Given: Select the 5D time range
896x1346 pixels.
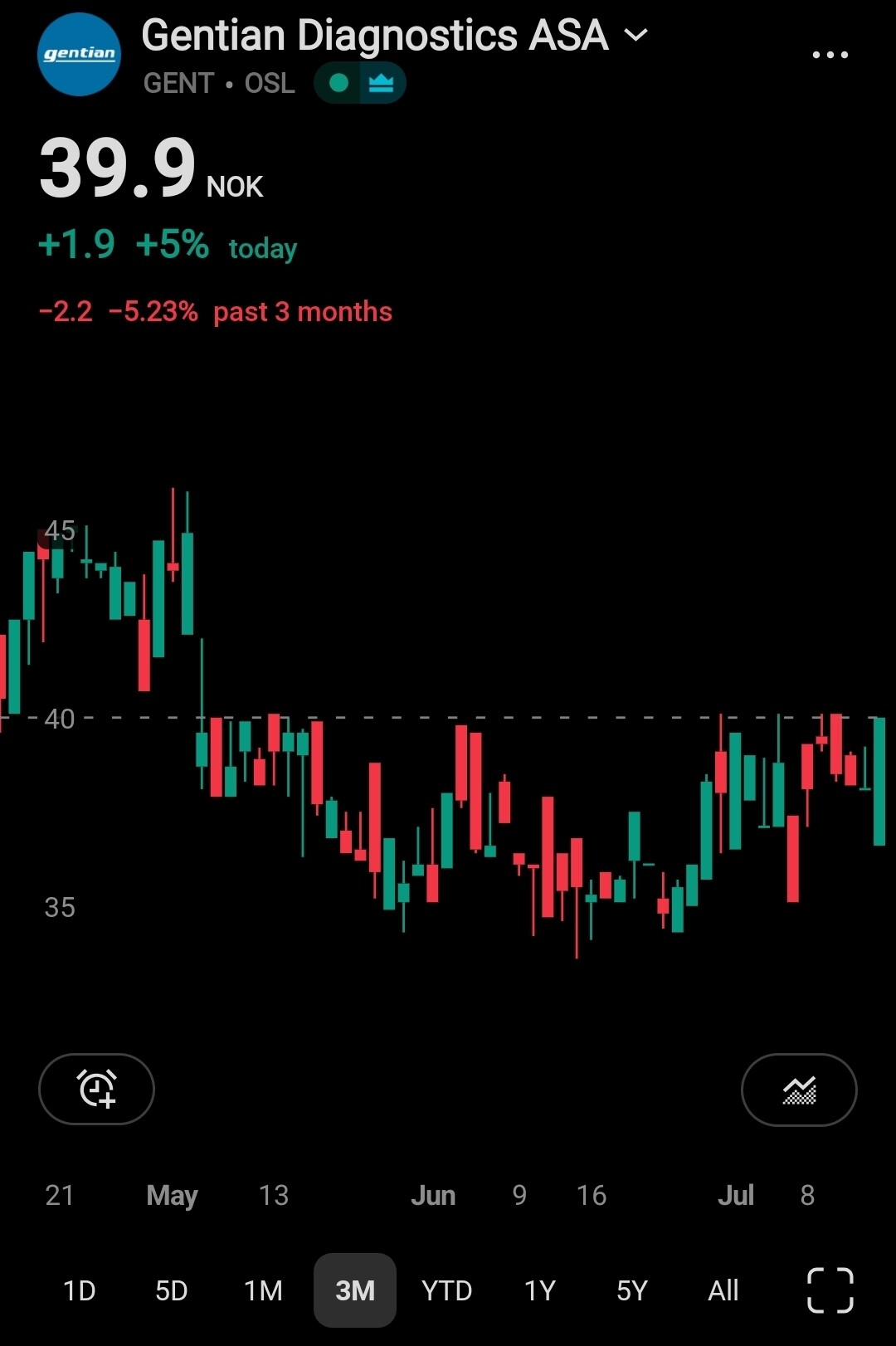Looking at the screenshot, I should coord(172,1290).
